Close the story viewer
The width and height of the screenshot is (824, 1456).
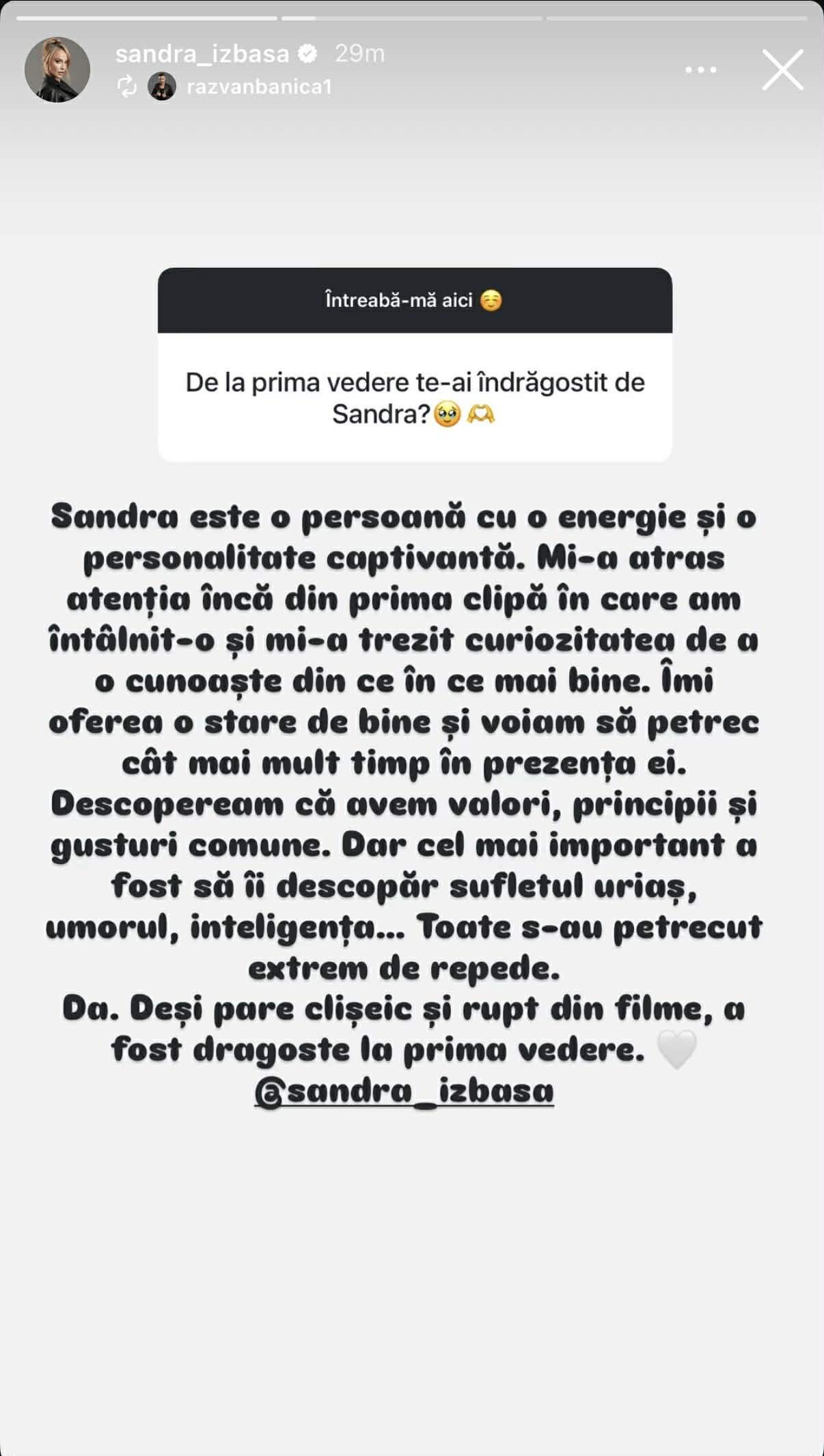click(x=782, y=70)
